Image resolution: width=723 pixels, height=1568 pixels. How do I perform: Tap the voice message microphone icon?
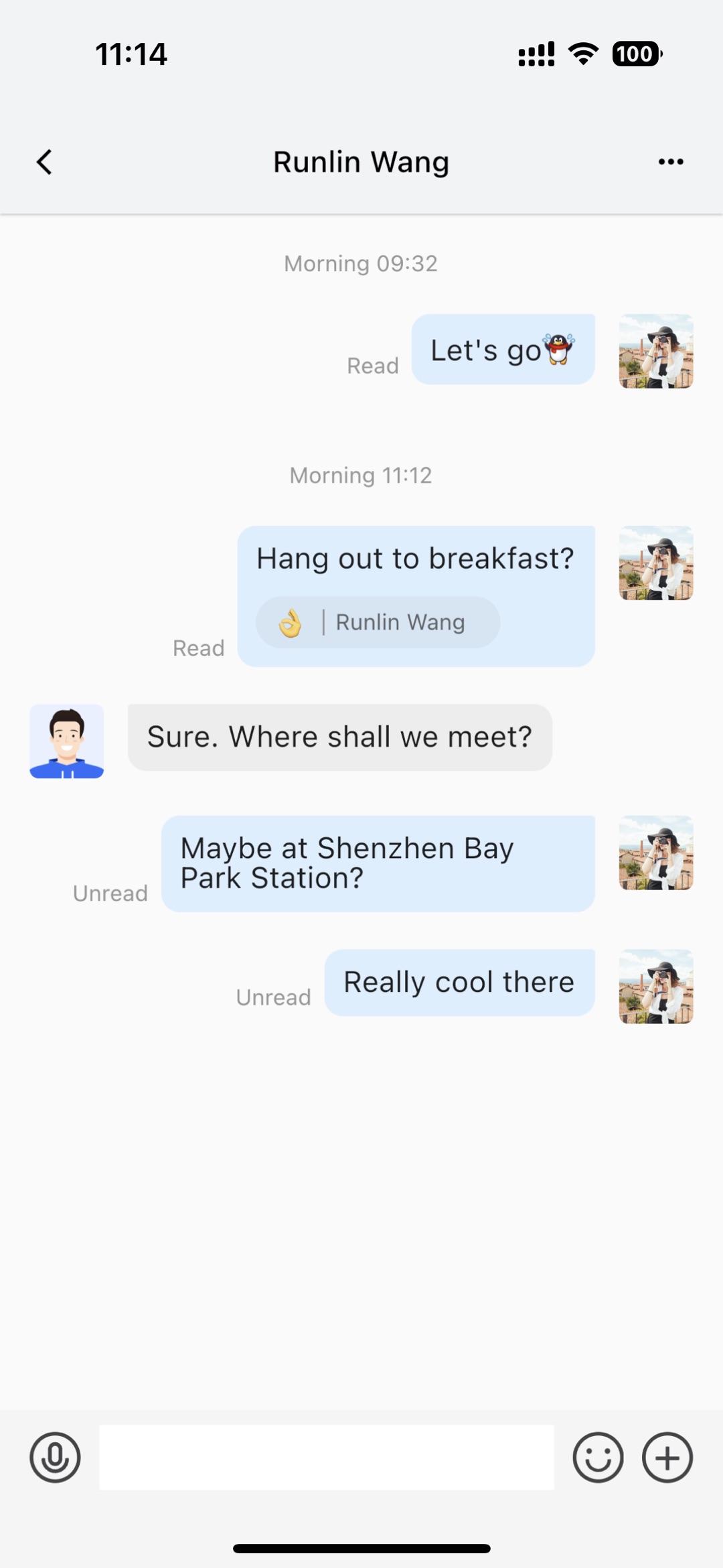click(x=55, y=1457)
